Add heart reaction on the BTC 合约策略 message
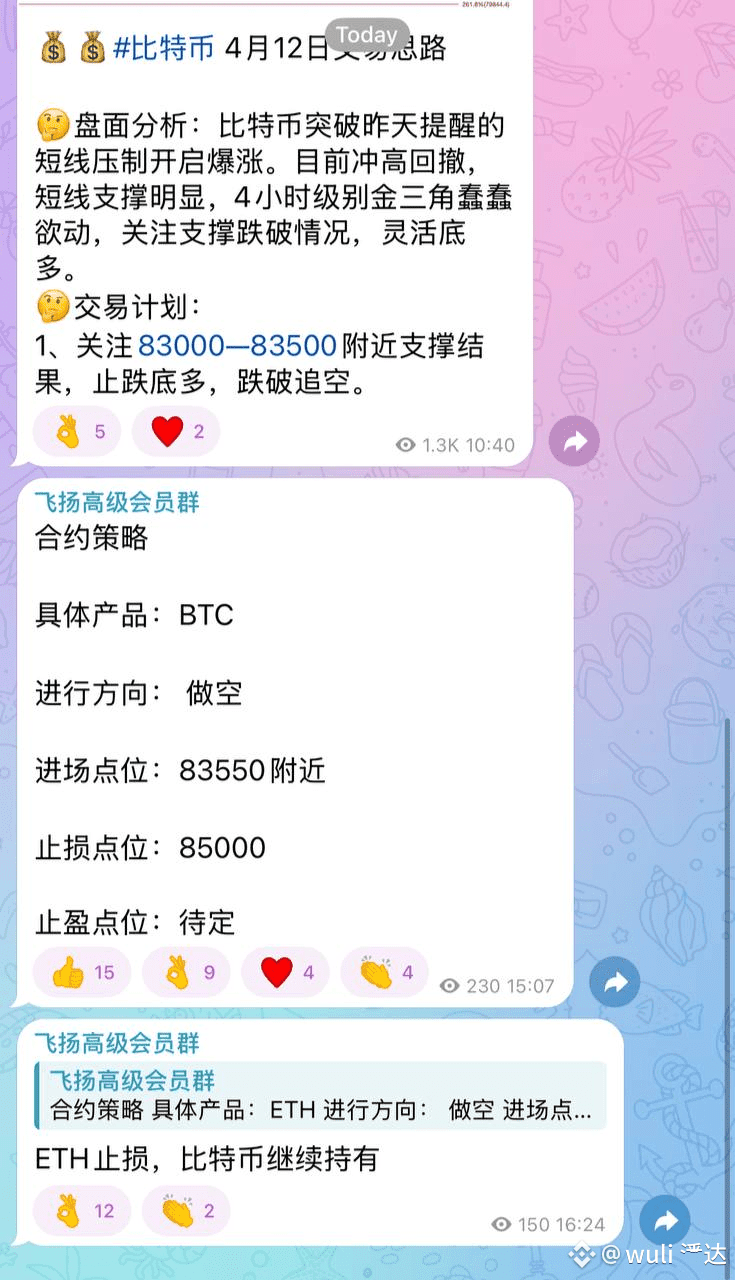 click(x=285, y=972)
